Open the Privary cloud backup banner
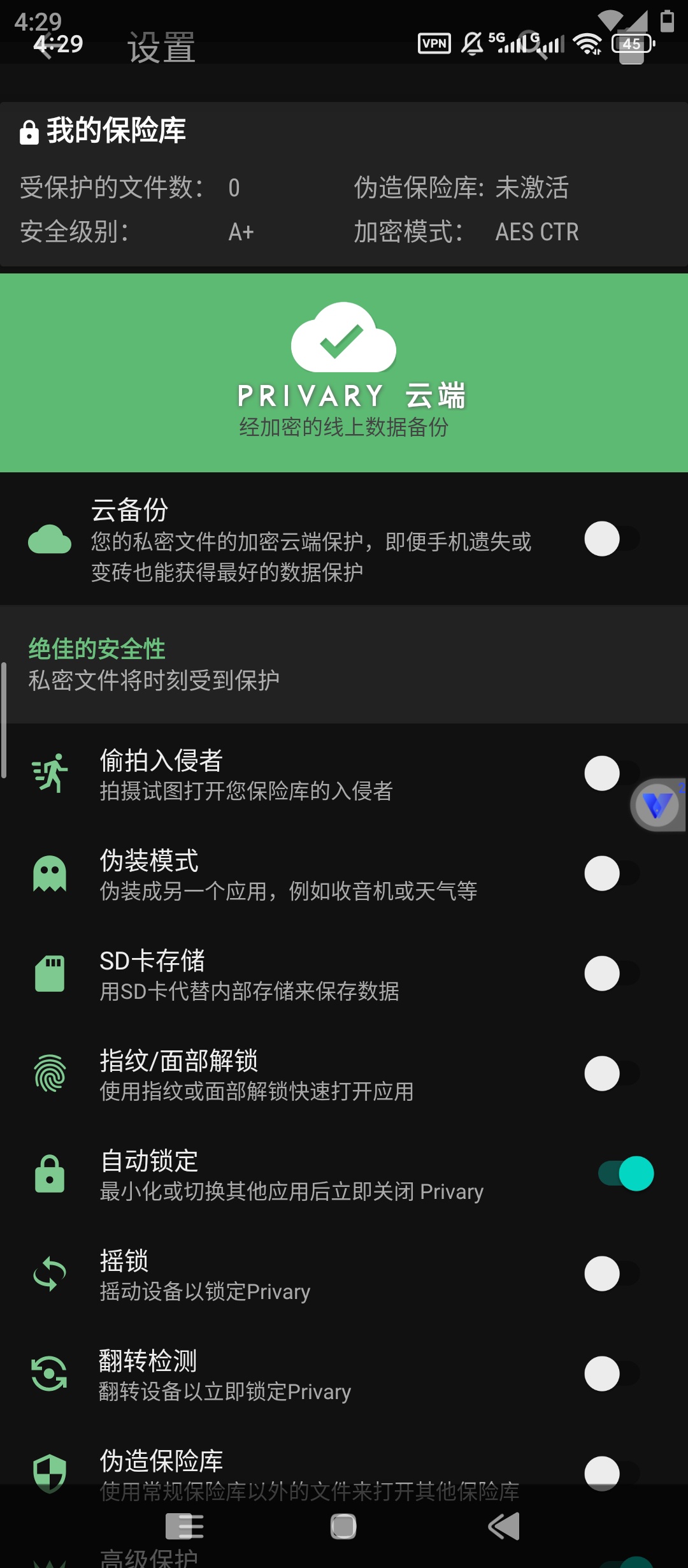Screen dimensions: 688x1568 tap(344, 373)
